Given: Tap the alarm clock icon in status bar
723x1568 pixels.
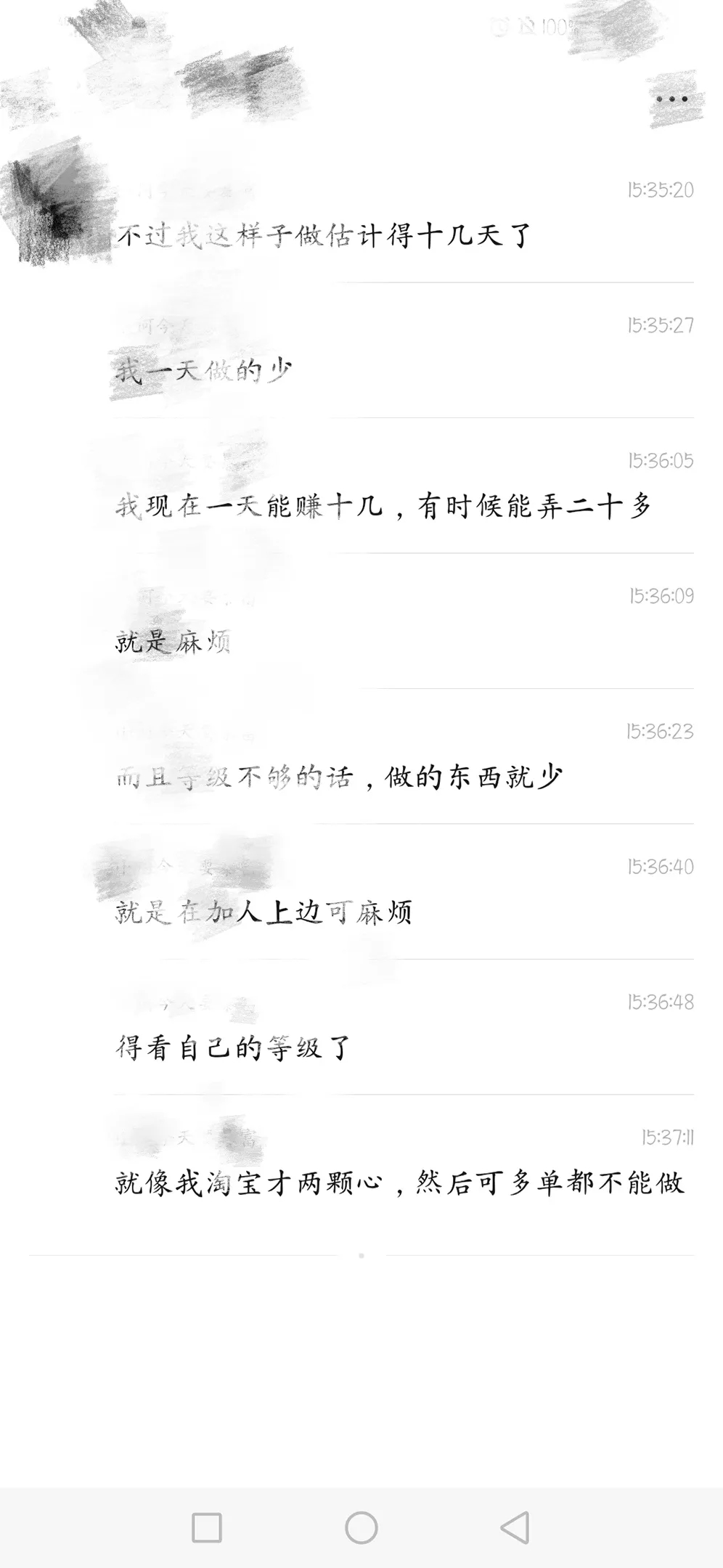Looking at the screenshot, I should pyautogui.click(x=499, y=26).
